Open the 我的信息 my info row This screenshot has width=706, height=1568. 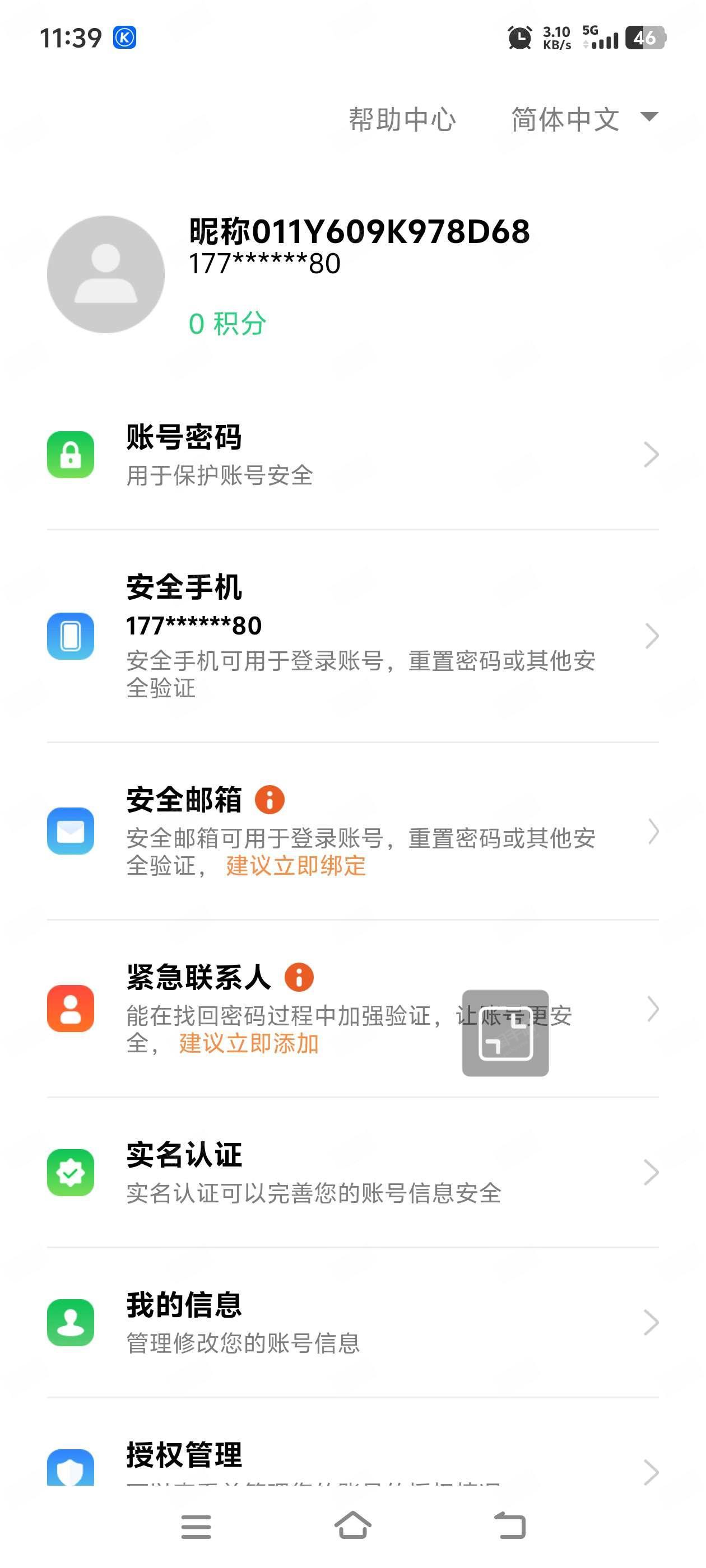(x=352, y=1323)
